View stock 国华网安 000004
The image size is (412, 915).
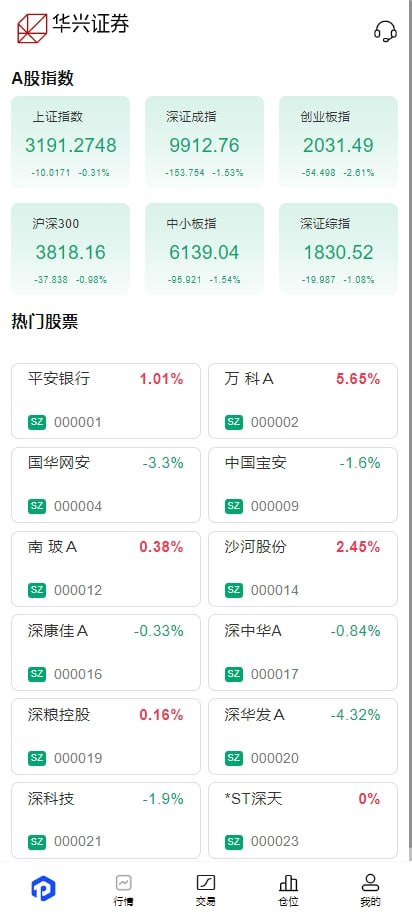click(106, 485)
